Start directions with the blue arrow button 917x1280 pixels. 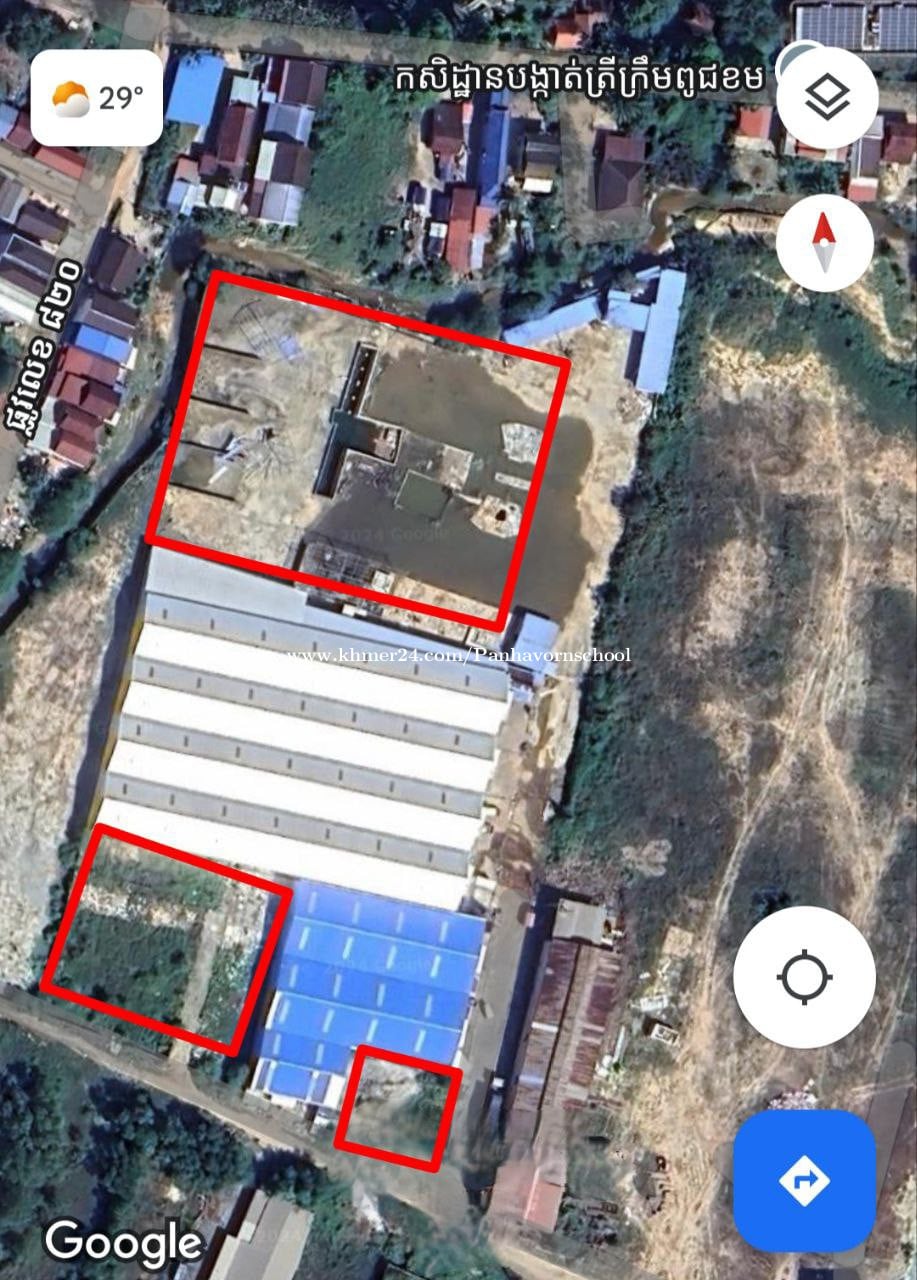(804, 1181)
